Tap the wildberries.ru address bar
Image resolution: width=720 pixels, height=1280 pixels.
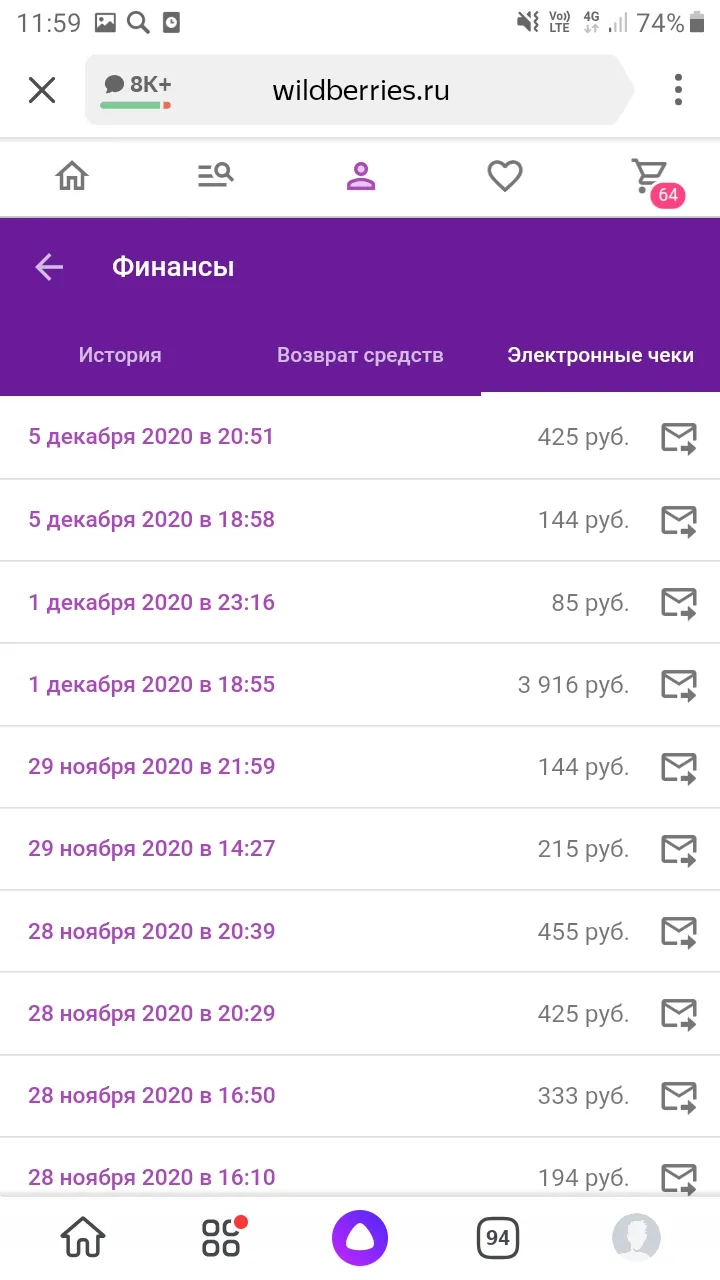[360, 91]
